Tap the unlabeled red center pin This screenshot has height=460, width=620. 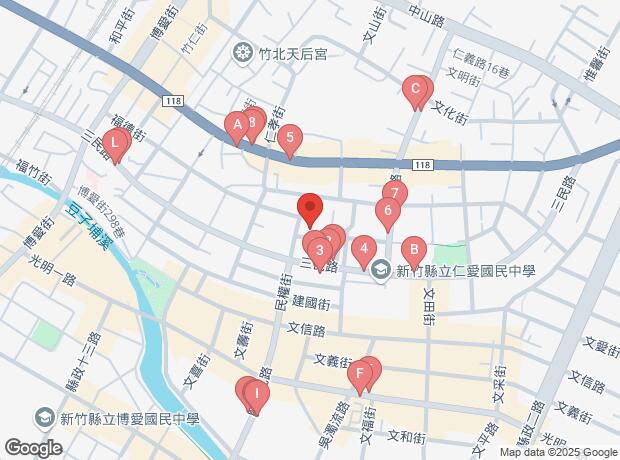[310, 208]
